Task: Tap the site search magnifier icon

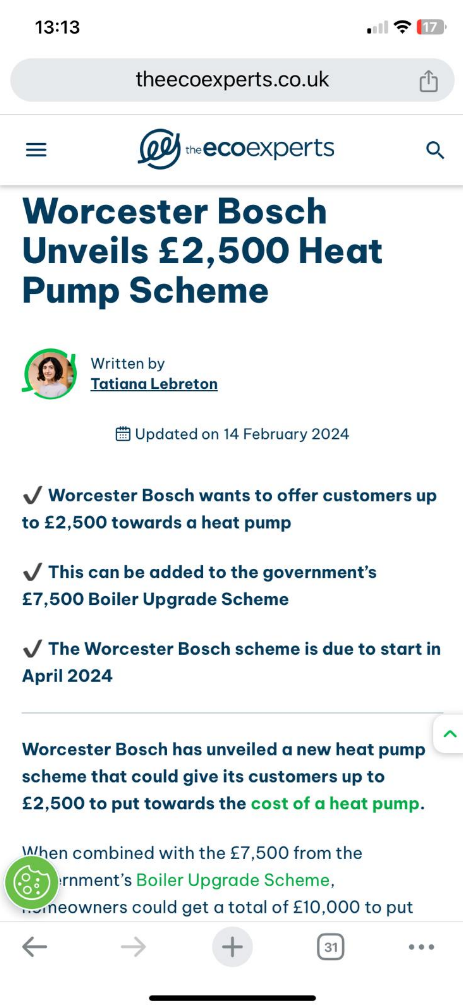Action: tap(435, 150)
